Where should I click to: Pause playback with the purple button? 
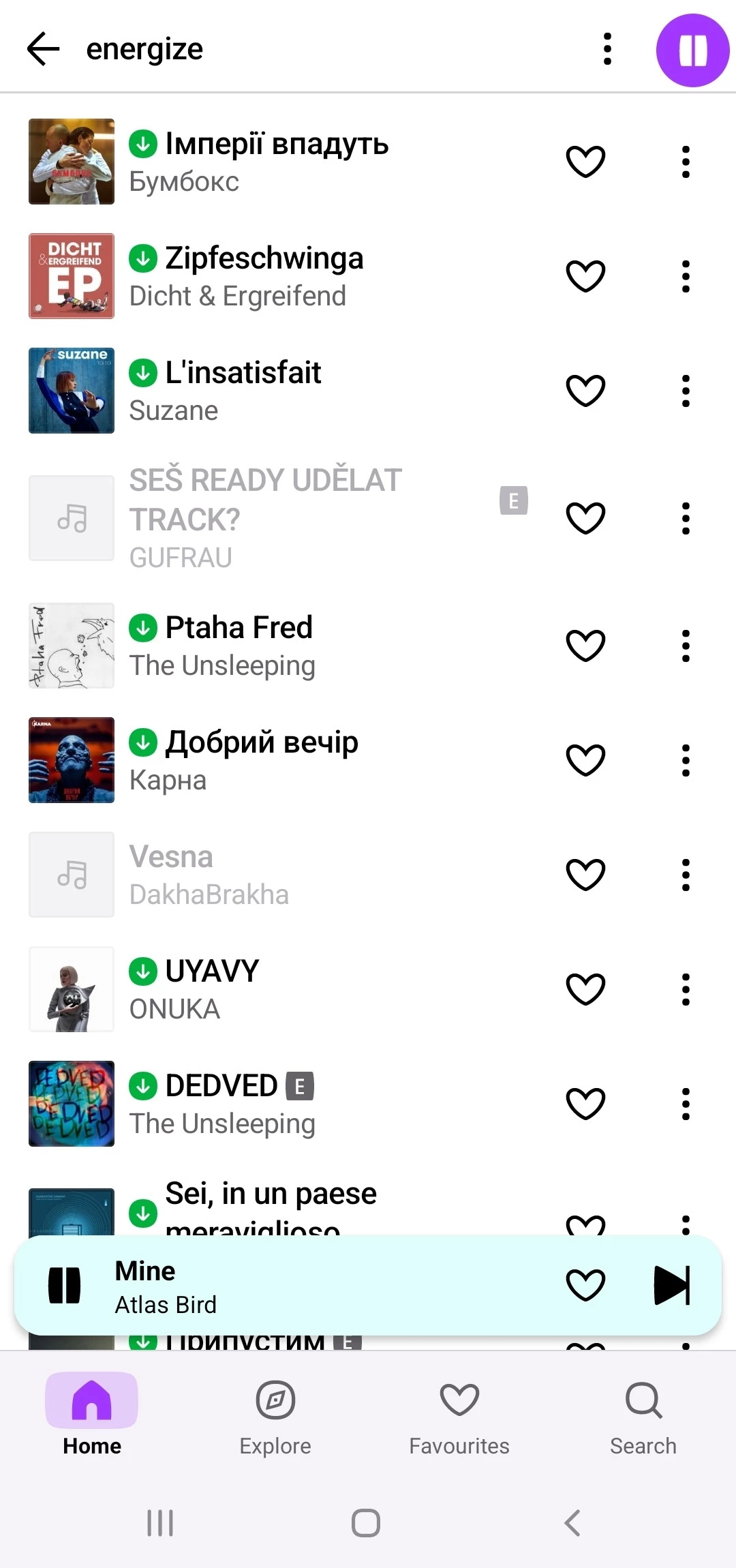pyautogui.click(x=692, y=50)
